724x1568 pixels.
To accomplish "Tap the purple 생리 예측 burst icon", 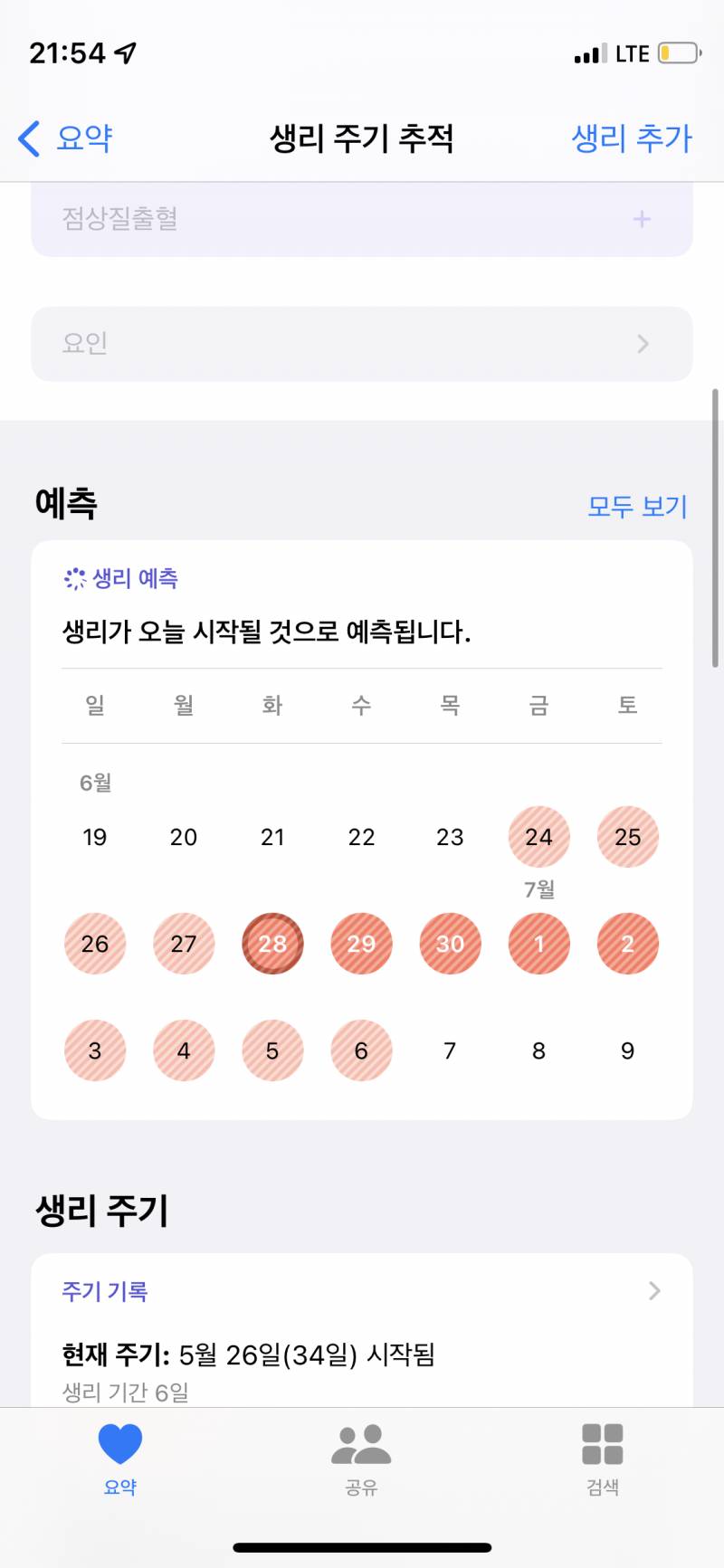I will pyautogui.click(x=73, y=576).
